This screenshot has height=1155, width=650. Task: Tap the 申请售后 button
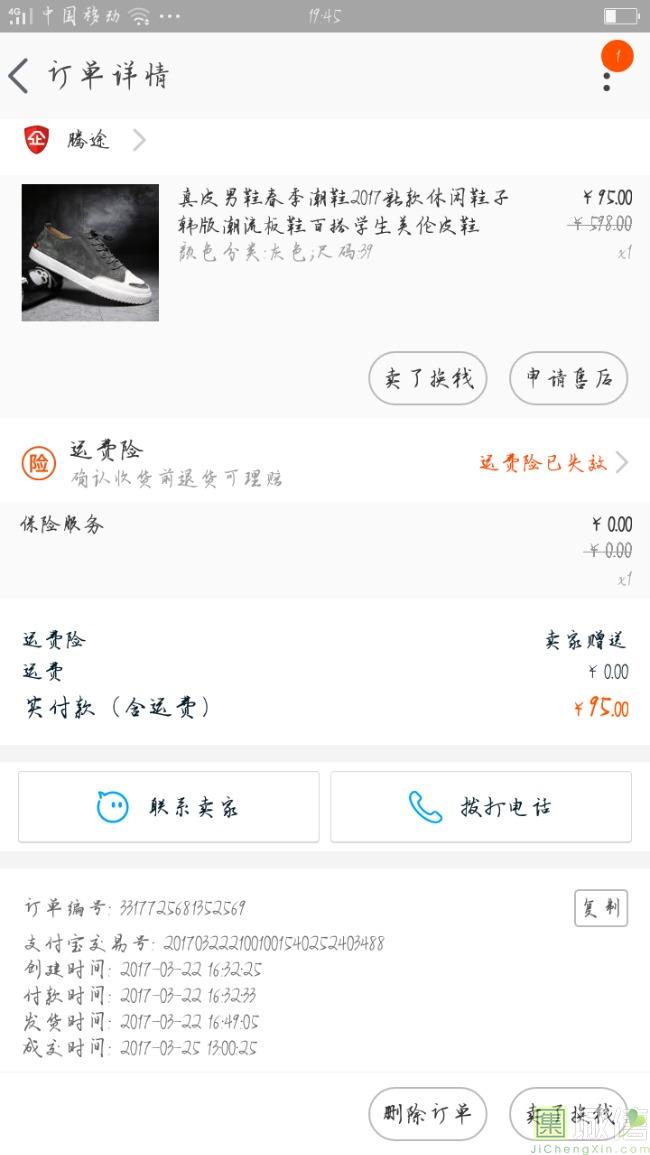[569, 379]
